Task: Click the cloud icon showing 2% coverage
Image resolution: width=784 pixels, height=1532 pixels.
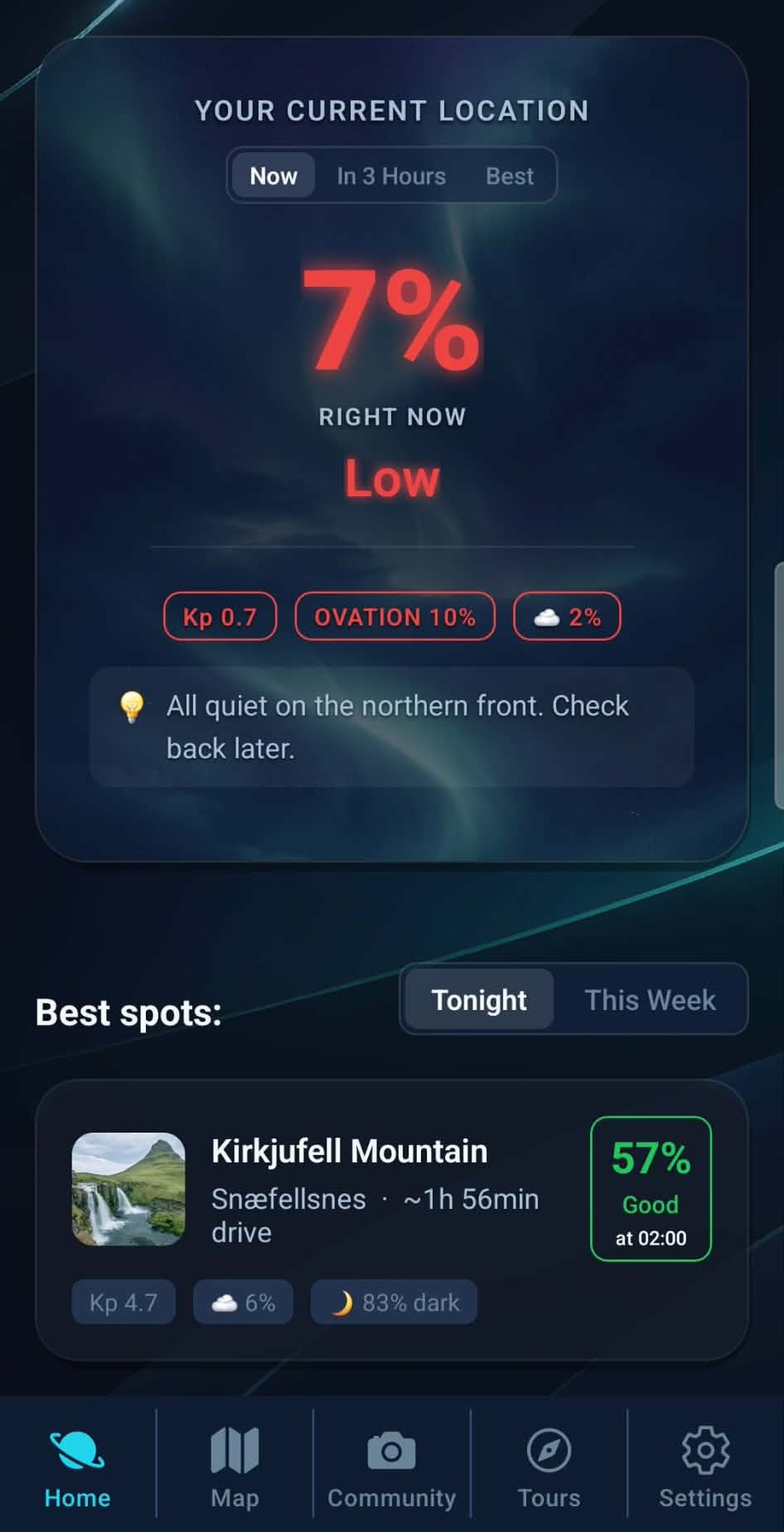Action: [x=545, y=618]
